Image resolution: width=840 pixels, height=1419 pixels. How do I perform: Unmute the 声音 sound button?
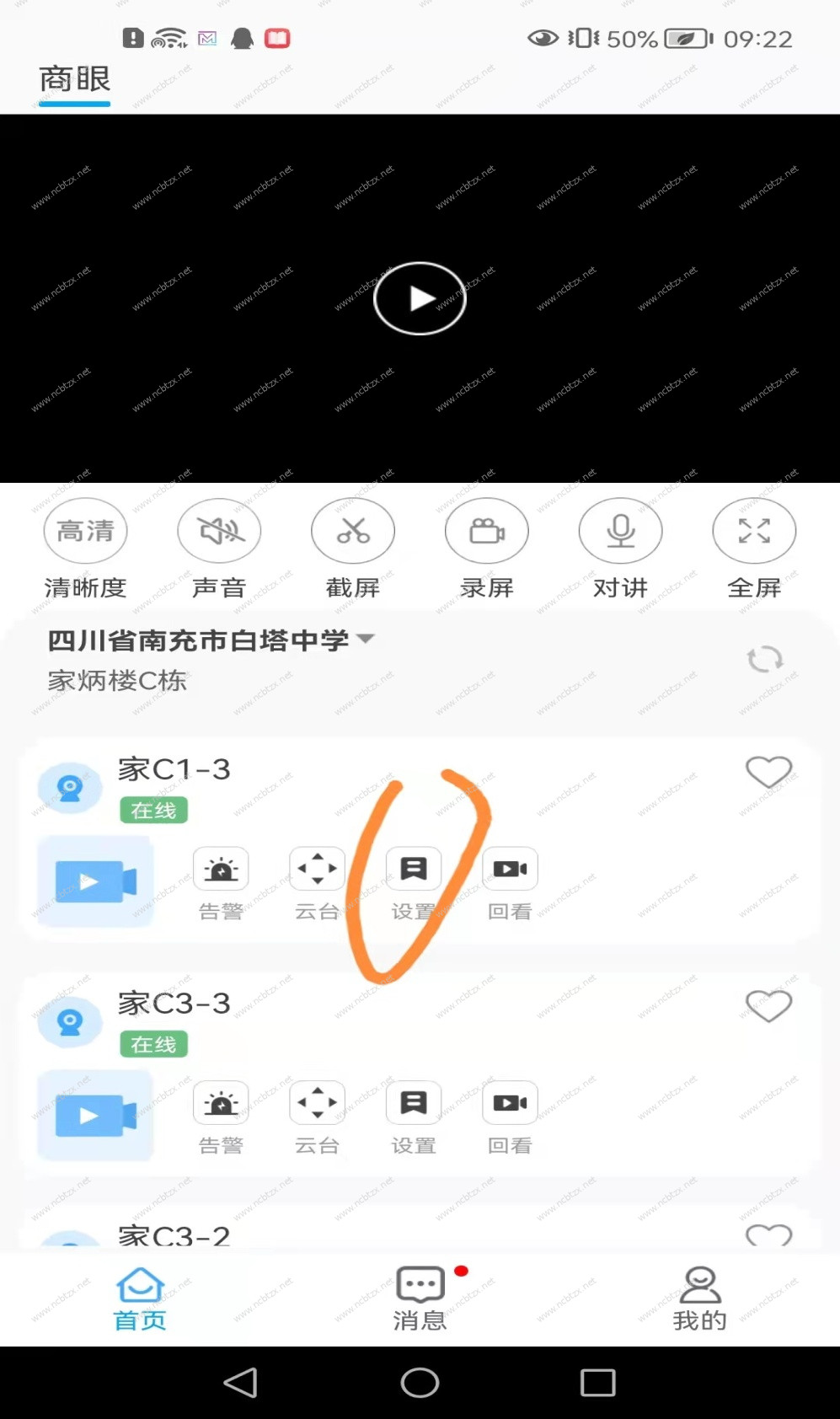click(219, 531)
